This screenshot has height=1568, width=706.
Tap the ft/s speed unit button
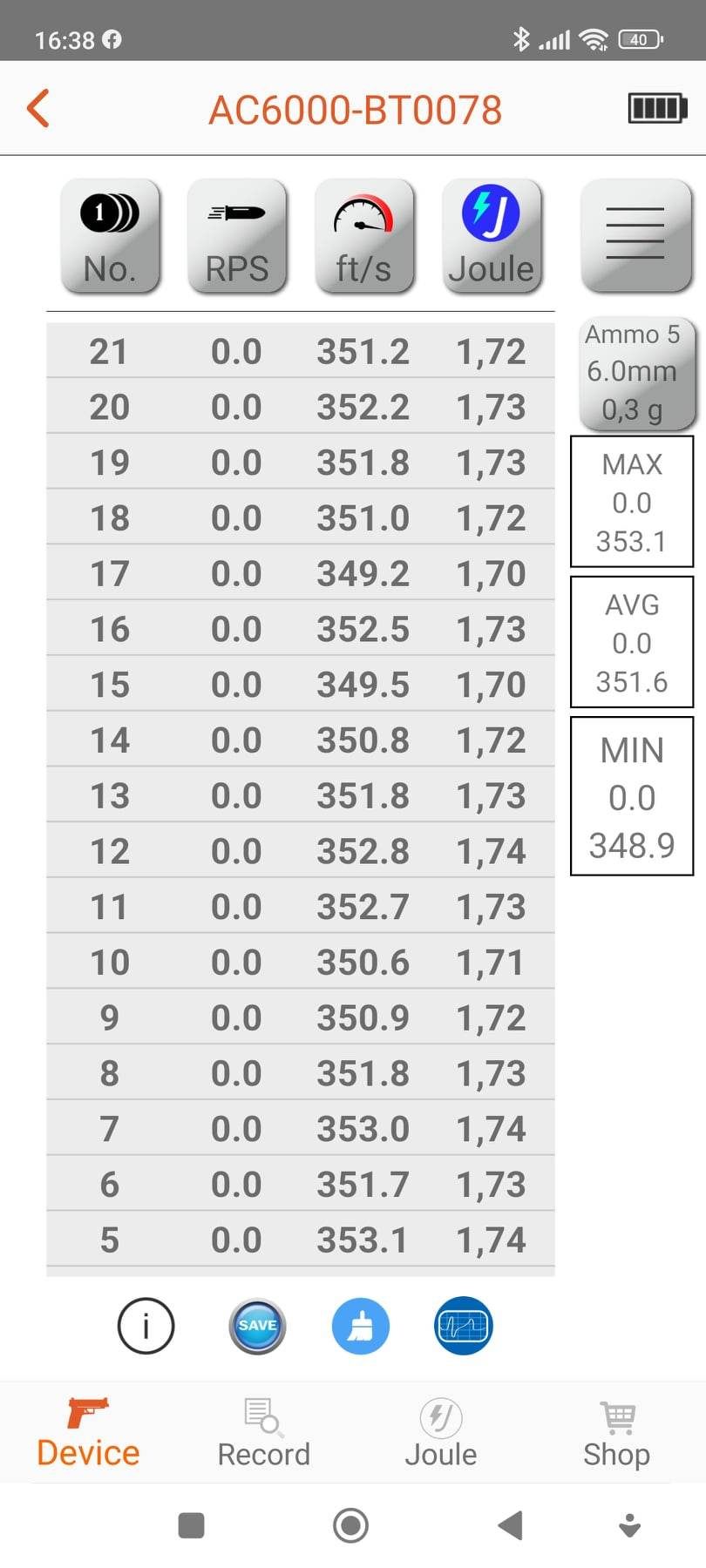click(363, 235)
